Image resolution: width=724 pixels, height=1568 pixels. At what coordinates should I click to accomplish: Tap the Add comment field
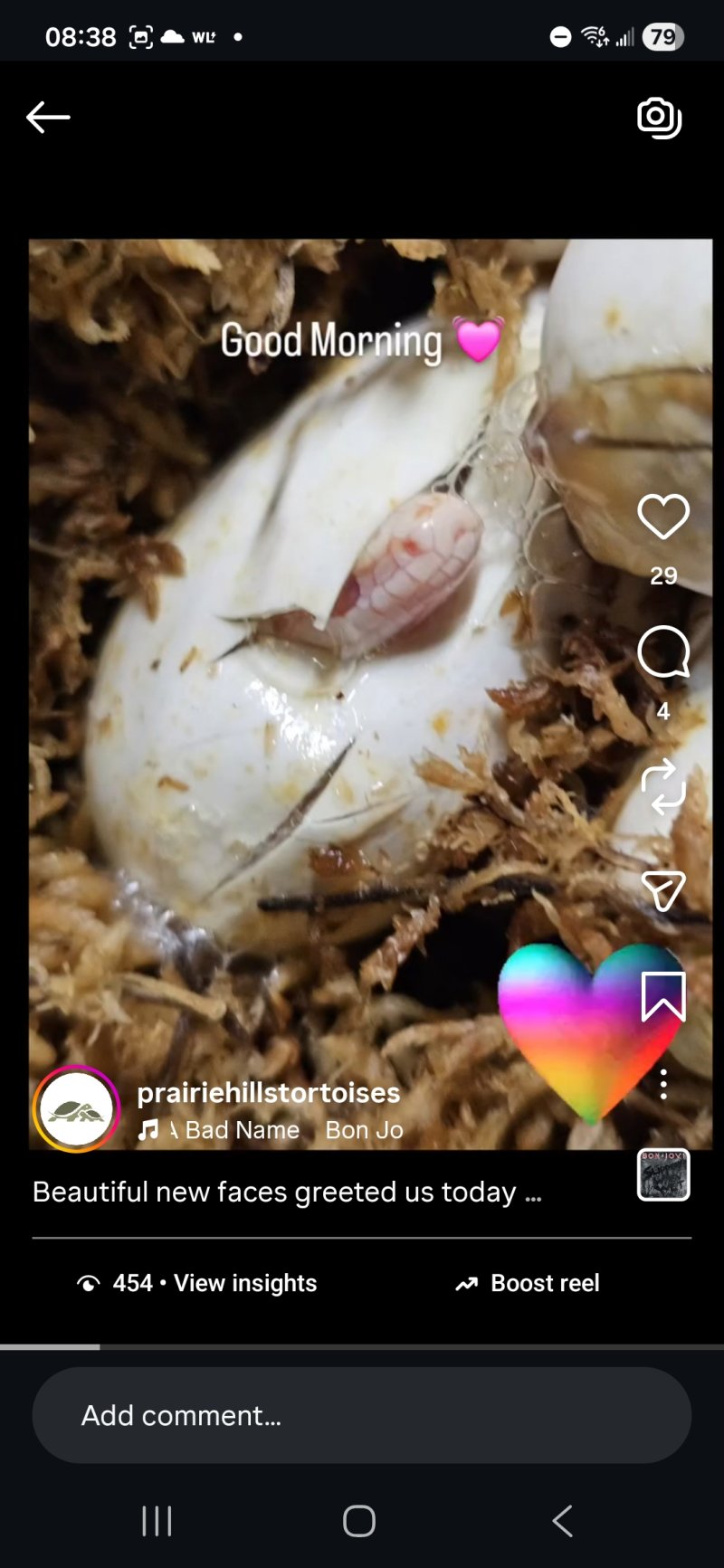click(362, 1415)
